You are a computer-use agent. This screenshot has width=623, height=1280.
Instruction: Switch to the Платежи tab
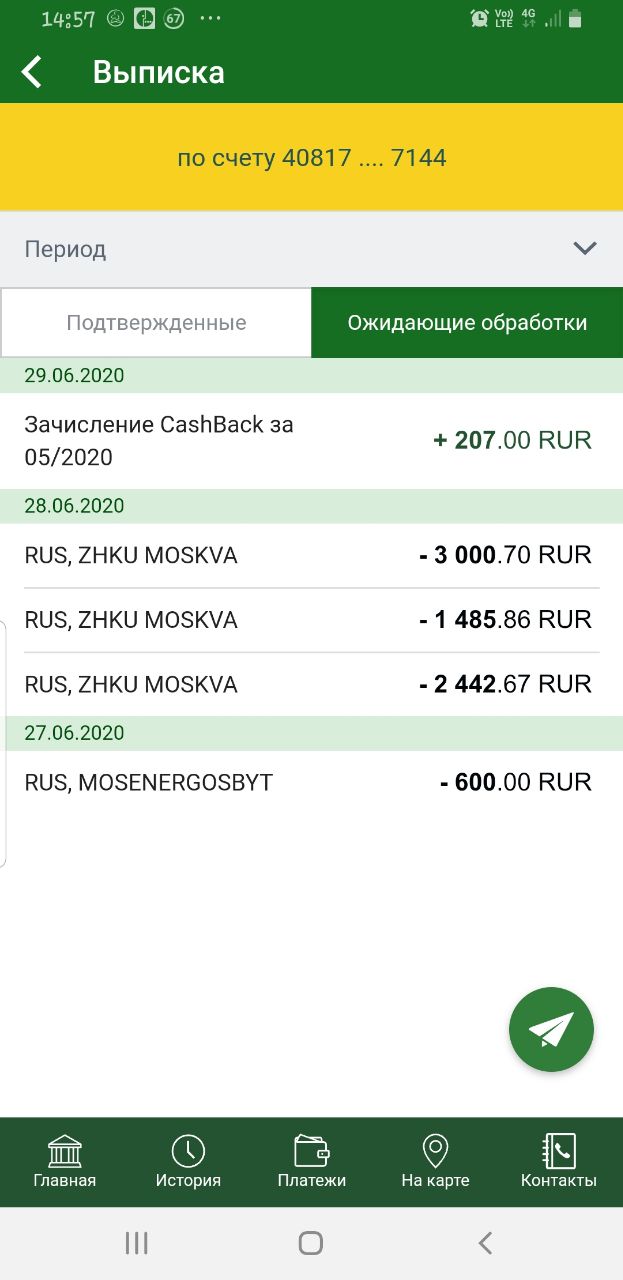[x=312, y=1162]
